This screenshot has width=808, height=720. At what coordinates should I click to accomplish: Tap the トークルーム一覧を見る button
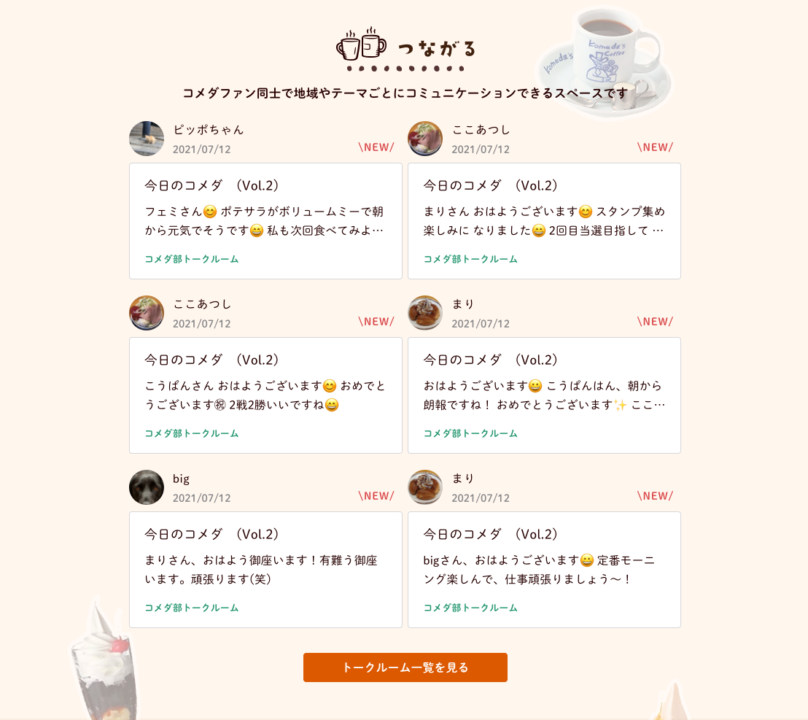(405, 667)
